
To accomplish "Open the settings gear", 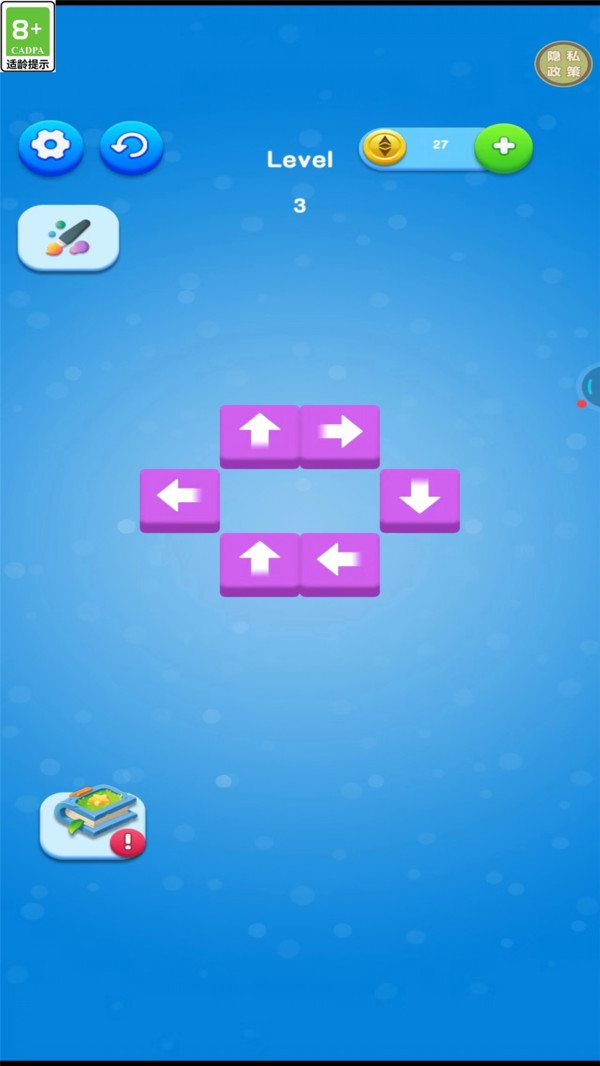I will (x=51, y=147).
